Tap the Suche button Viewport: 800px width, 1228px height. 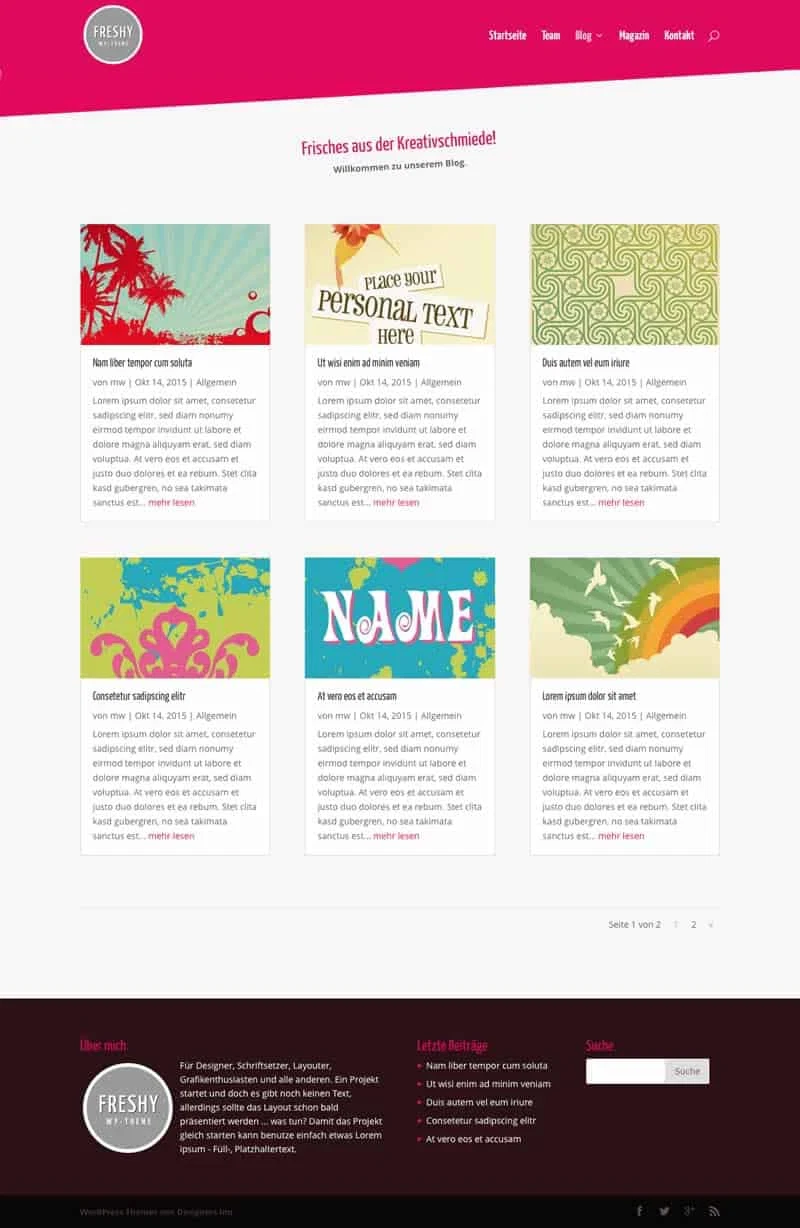(x=687, y=1071)
